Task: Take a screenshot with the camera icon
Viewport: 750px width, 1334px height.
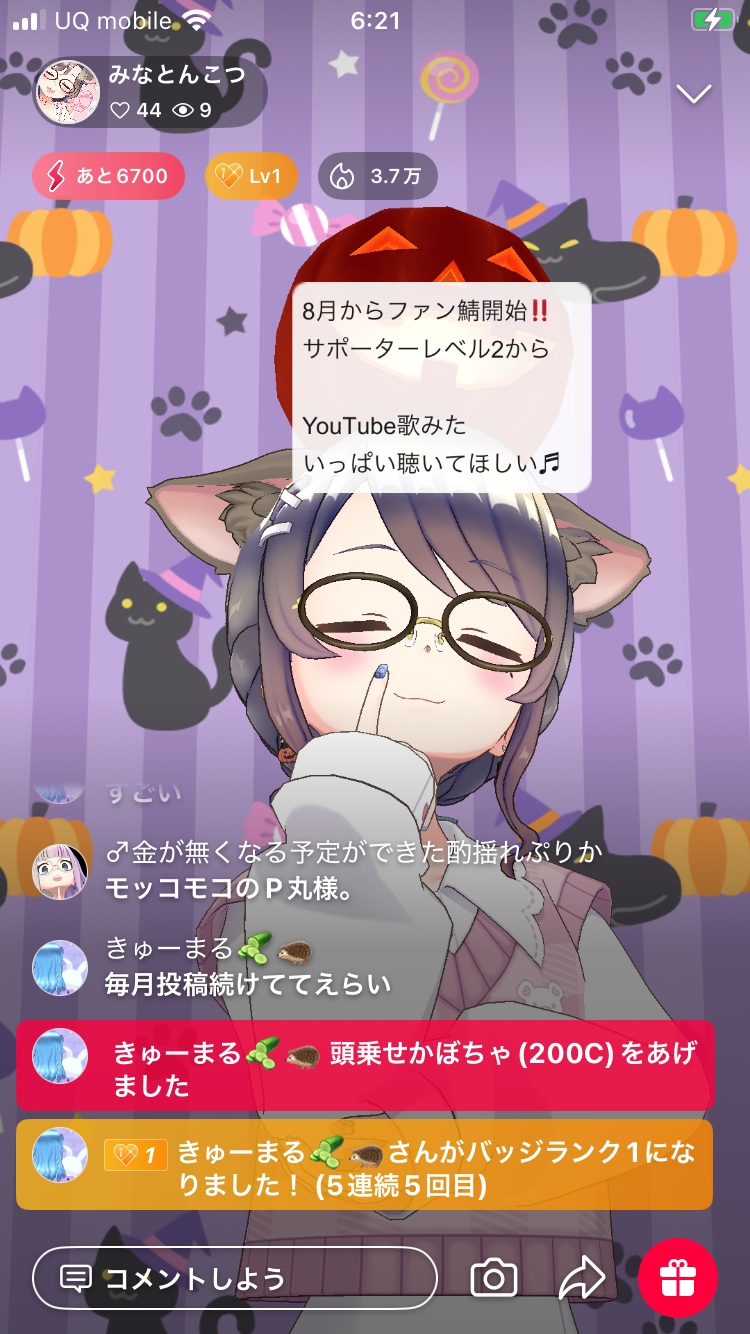Action: coord(493,1278)
